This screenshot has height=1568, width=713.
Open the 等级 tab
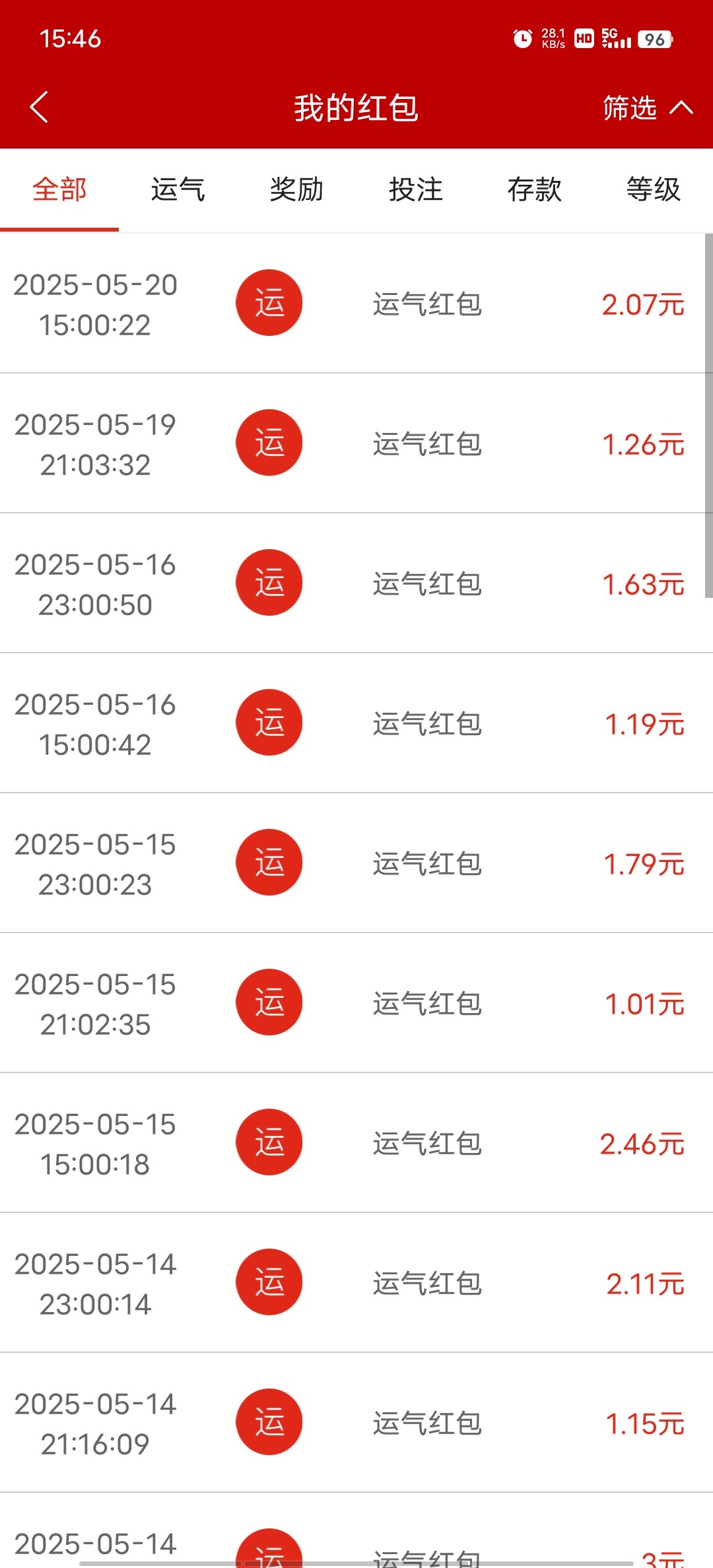coord(654,190)
